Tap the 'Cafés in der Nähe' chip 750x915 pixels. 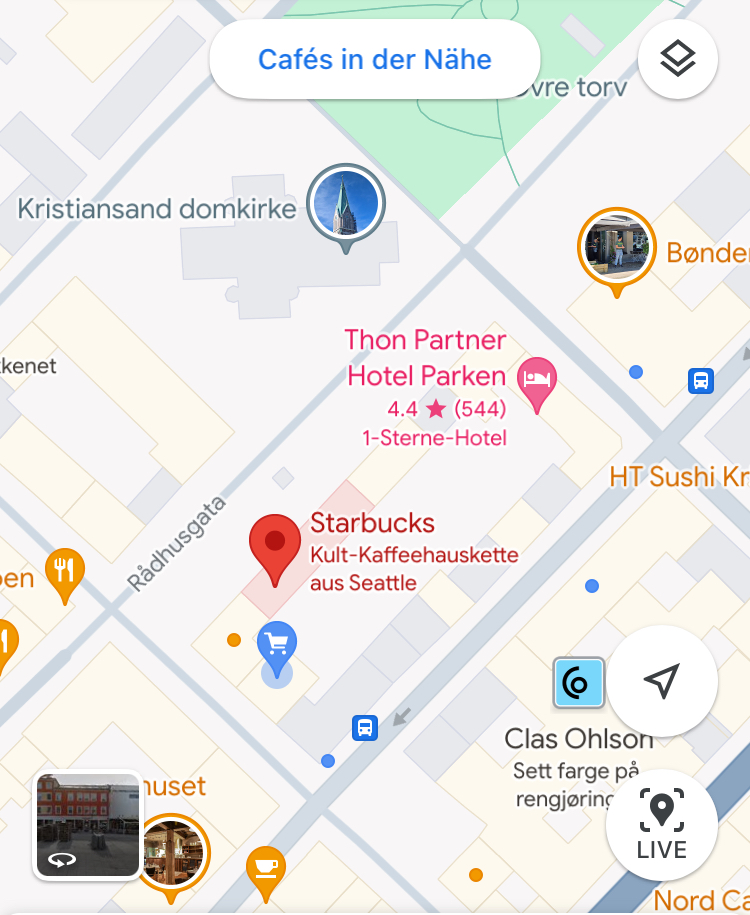click(x=375, y=59)
